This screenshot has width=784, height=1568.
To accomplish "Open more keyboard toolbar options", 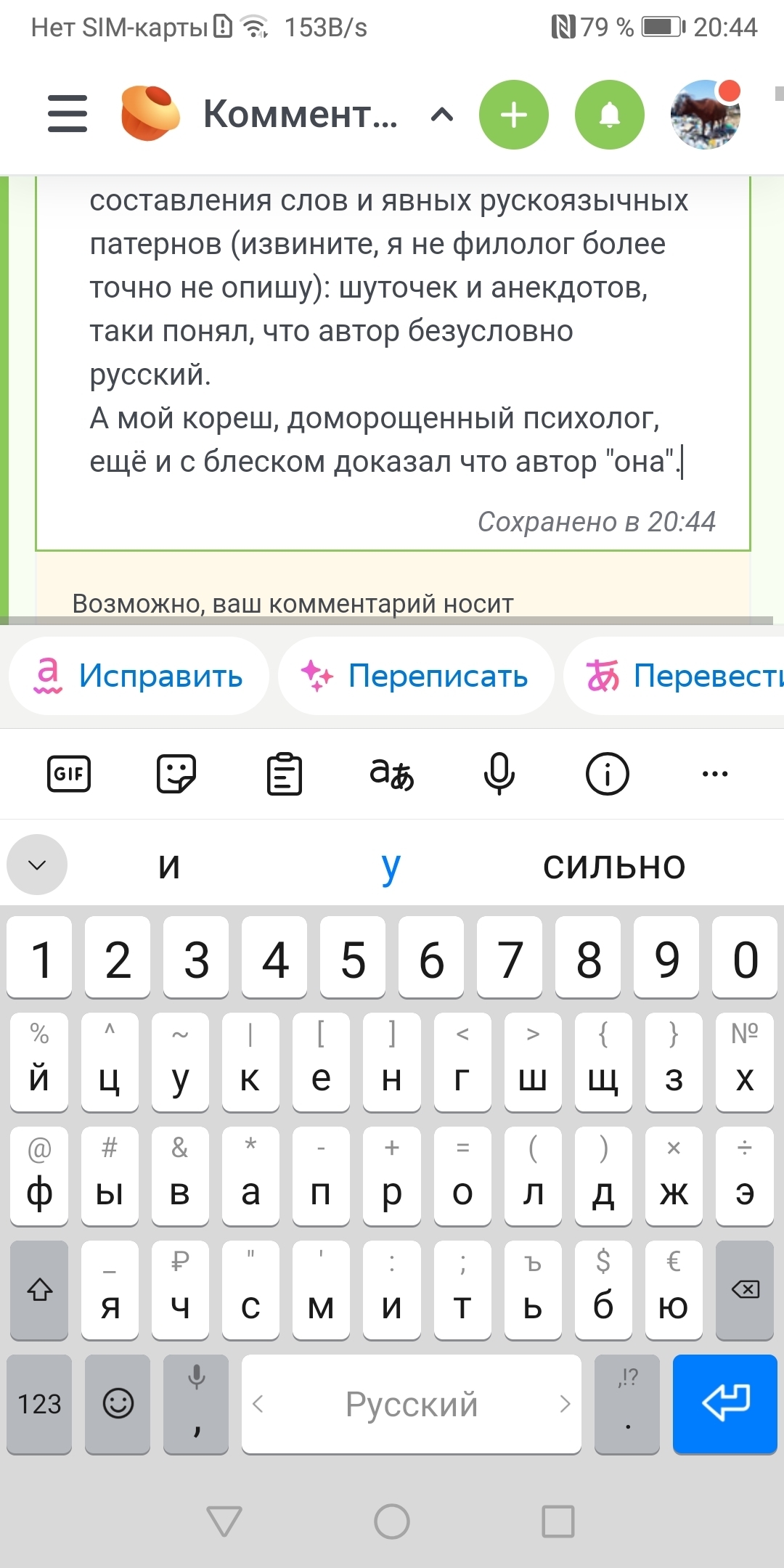I will click(x=715, y=774).
